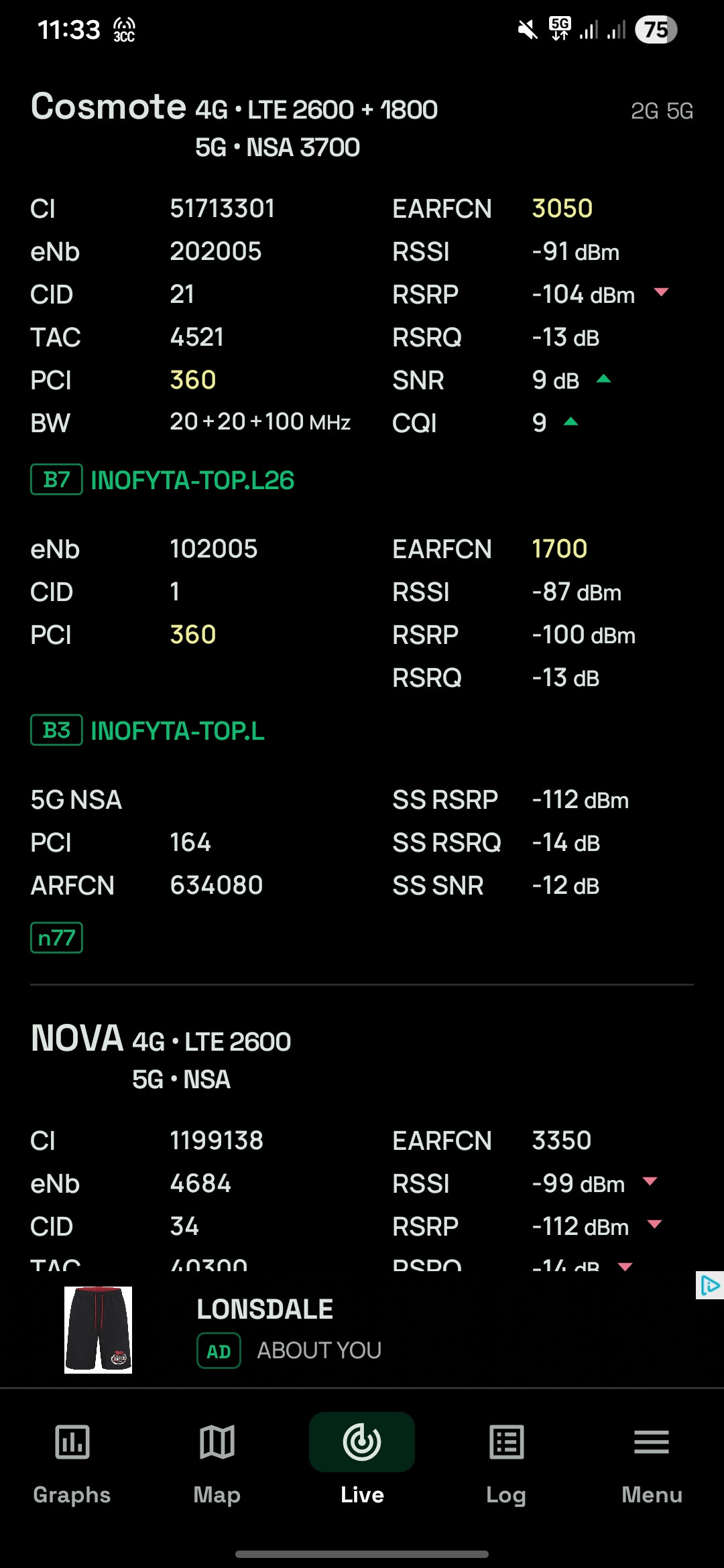
Task: Switch to the Map tab
Action: [x=217, y=1465]
